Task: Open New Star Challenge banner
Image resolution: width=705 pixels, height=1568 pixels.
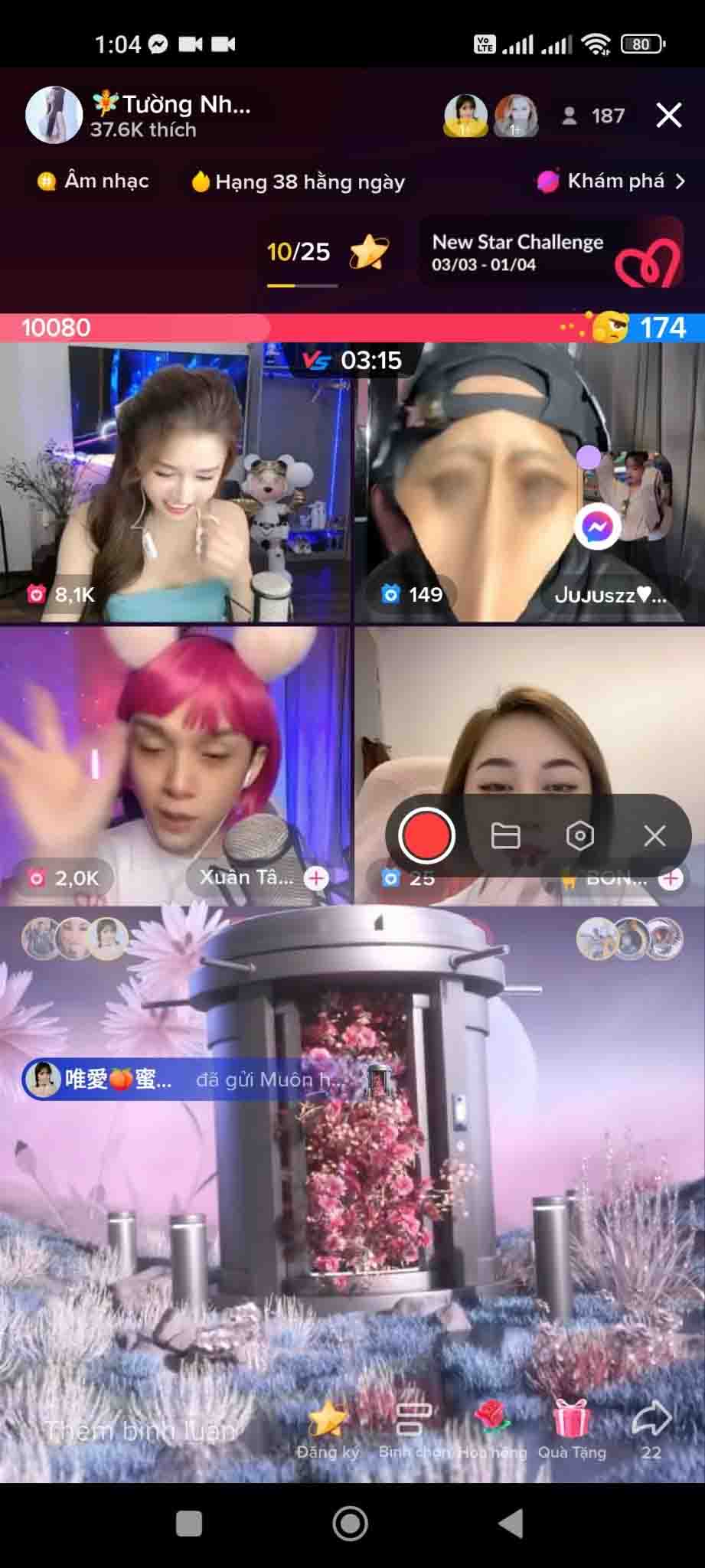Action: point(551,253)
